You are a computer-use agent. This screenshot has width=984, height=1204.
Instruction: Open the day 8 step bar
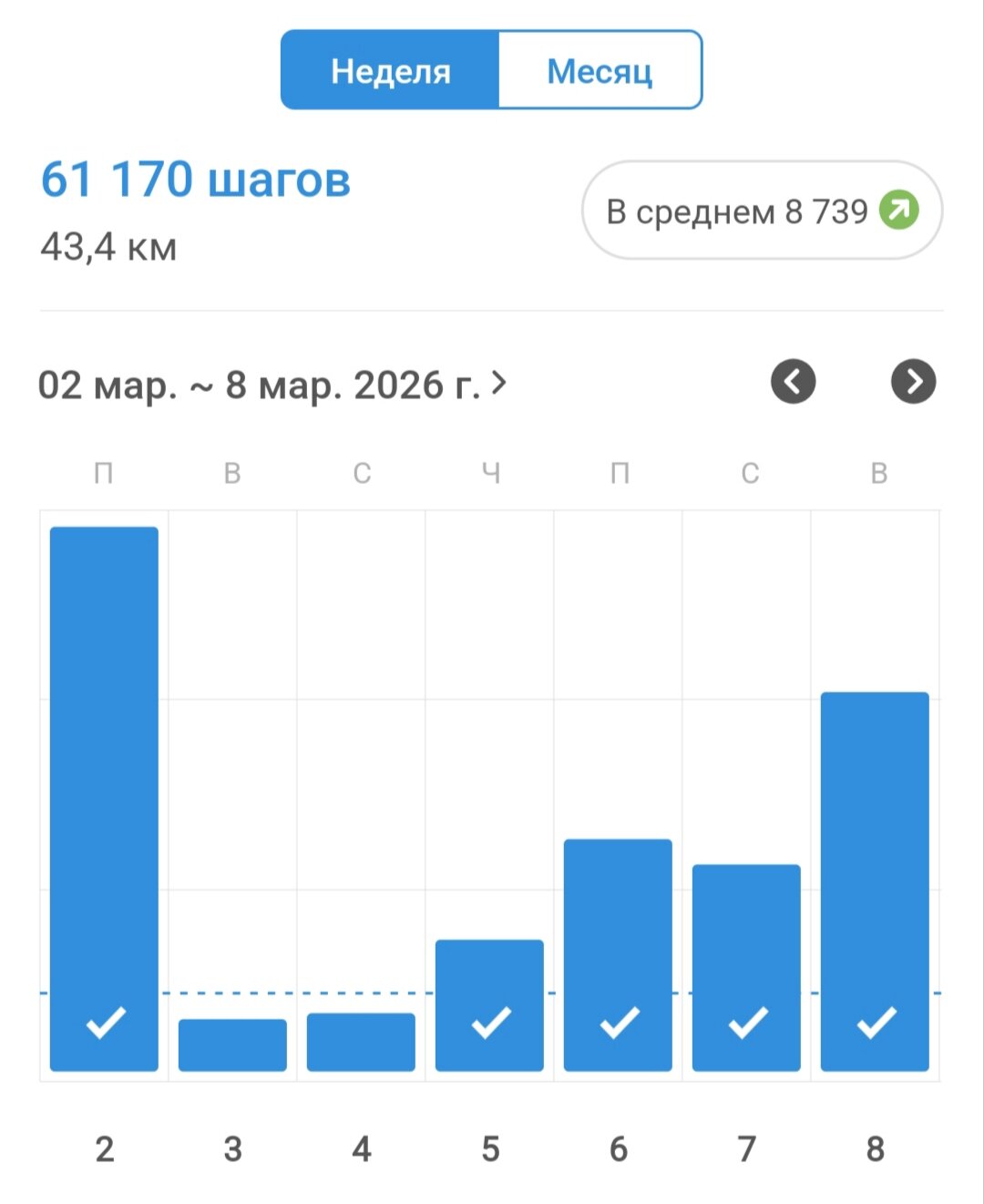[875, 880]
